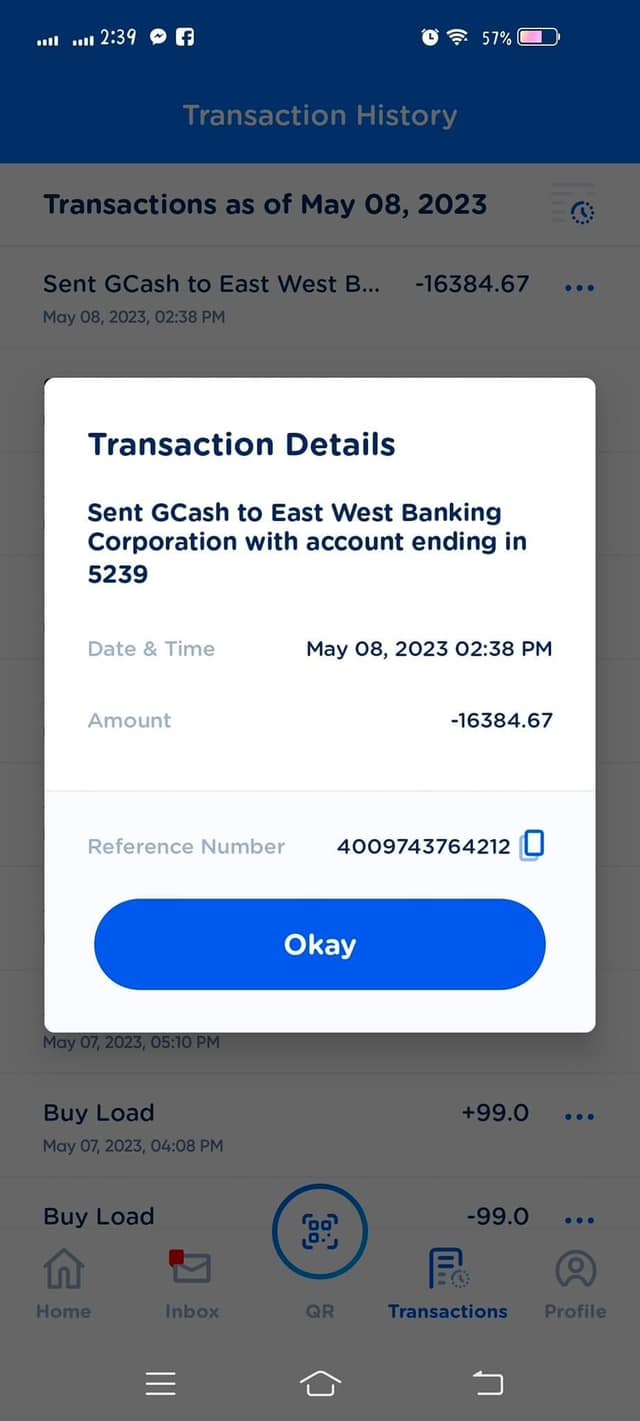Switch to the Inbox tab
This screenshot has width=640, height=1421.
pyautogui.click(x=191, y=1284)
